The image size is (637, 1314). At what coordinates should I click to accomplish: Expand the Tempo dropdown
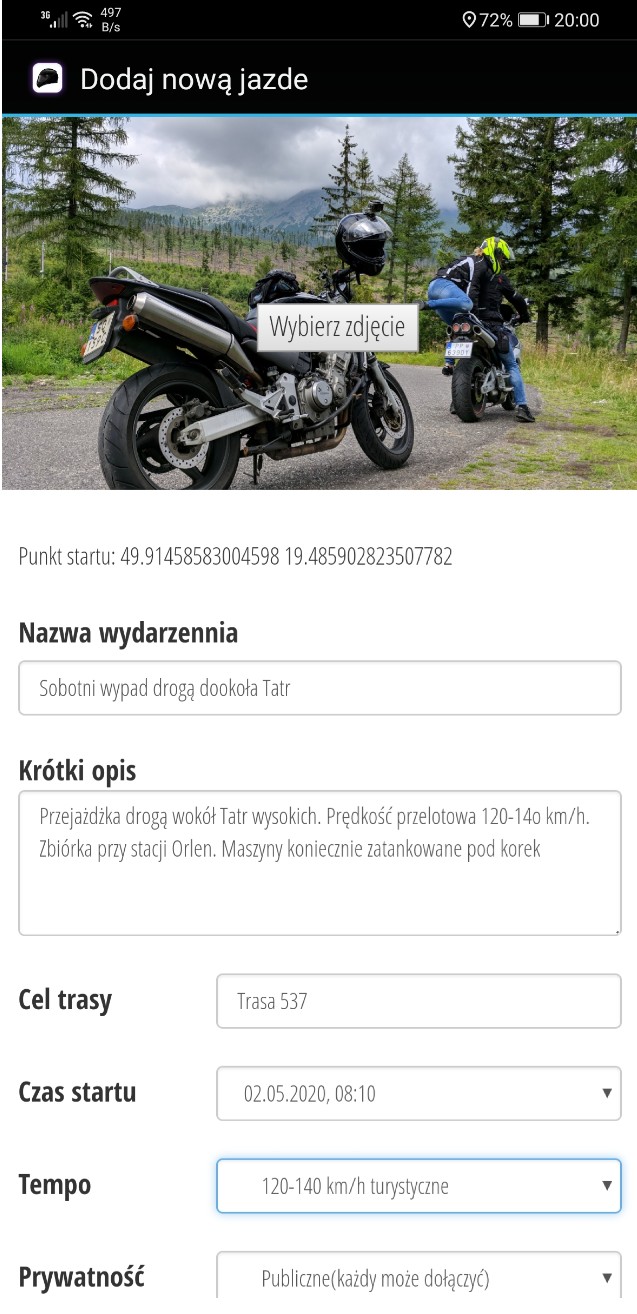pos(419,1186)
